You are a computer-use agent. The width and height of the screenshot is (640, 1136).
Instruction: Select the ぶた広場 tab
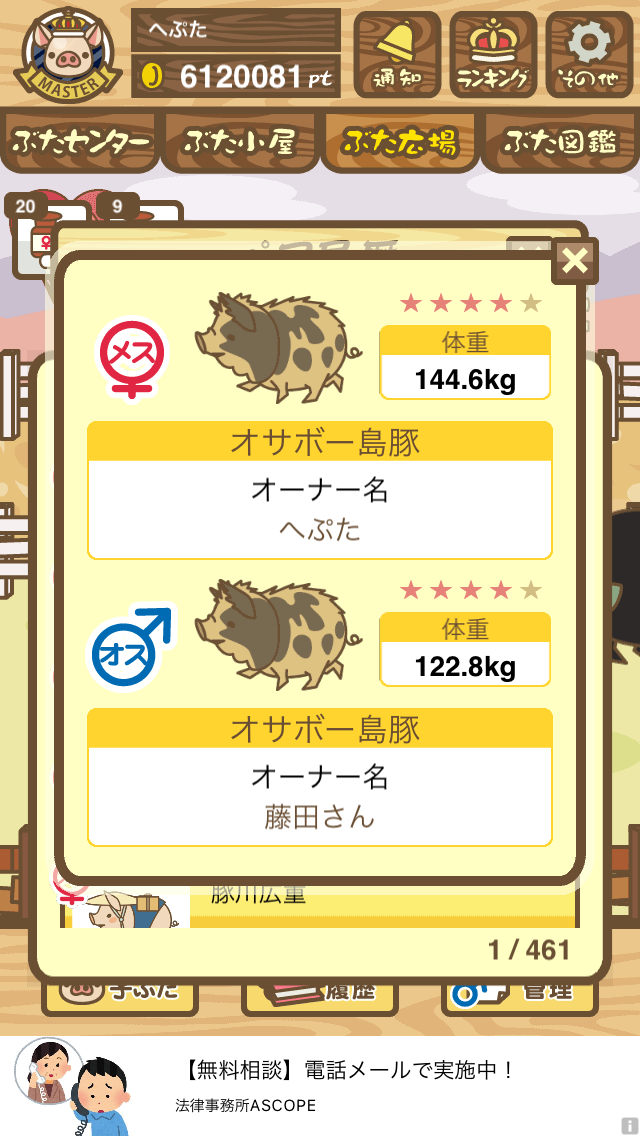point(400,143)
